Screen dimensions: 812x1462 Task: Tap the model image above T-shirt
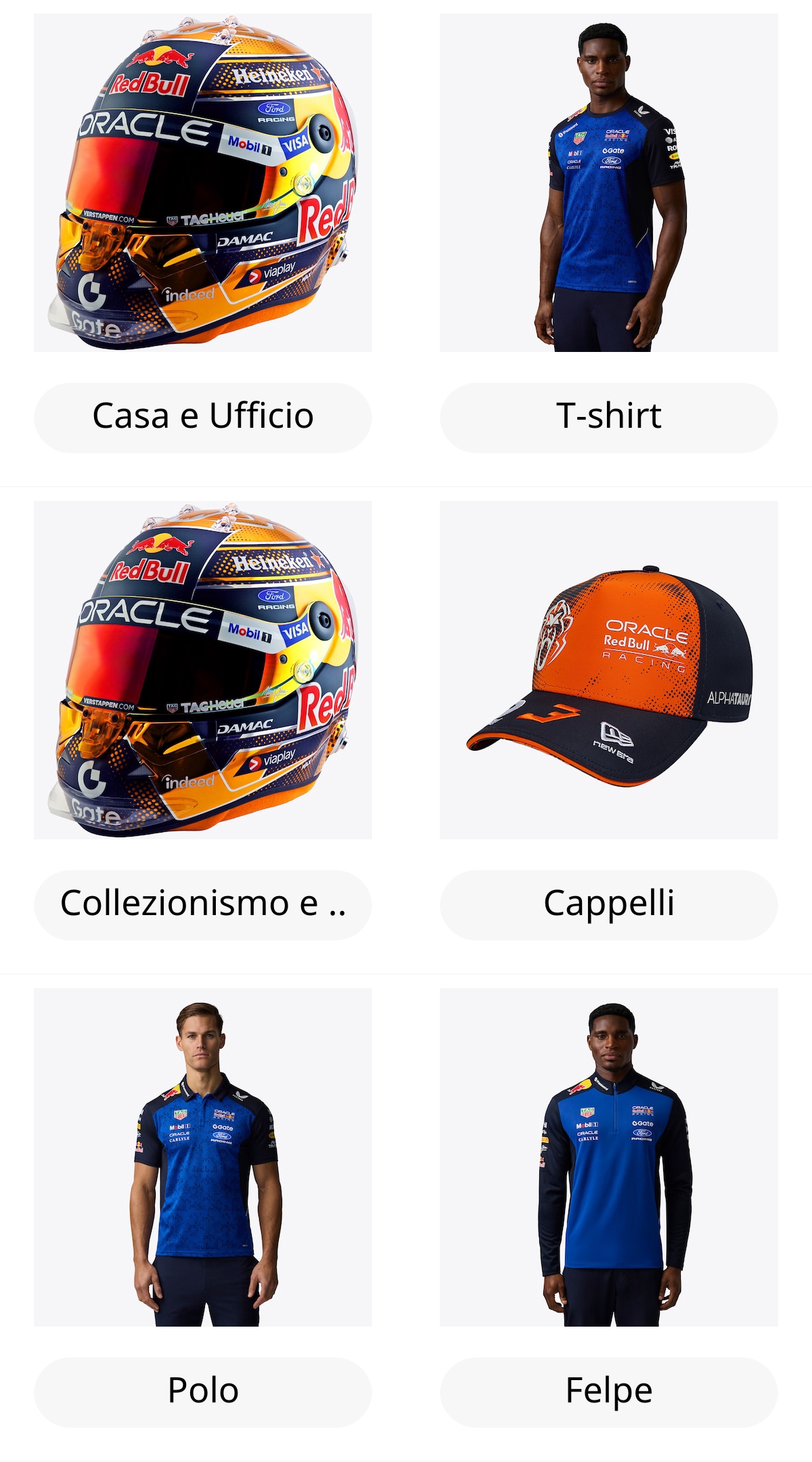click(x=609, y=183)
